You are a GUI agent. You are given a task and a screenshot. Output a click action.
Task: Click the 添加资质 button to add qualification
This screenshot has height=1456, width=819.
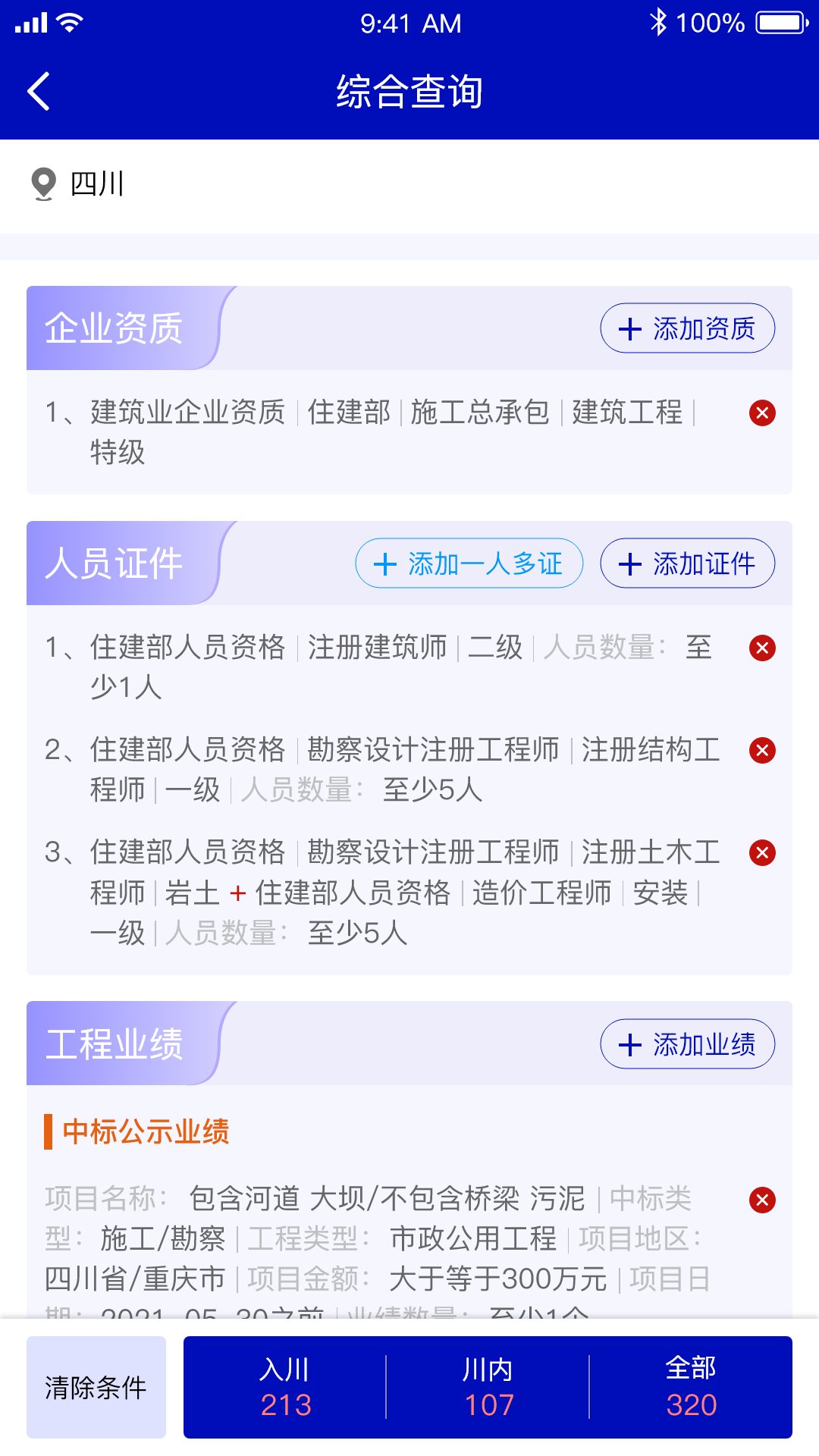687,328
